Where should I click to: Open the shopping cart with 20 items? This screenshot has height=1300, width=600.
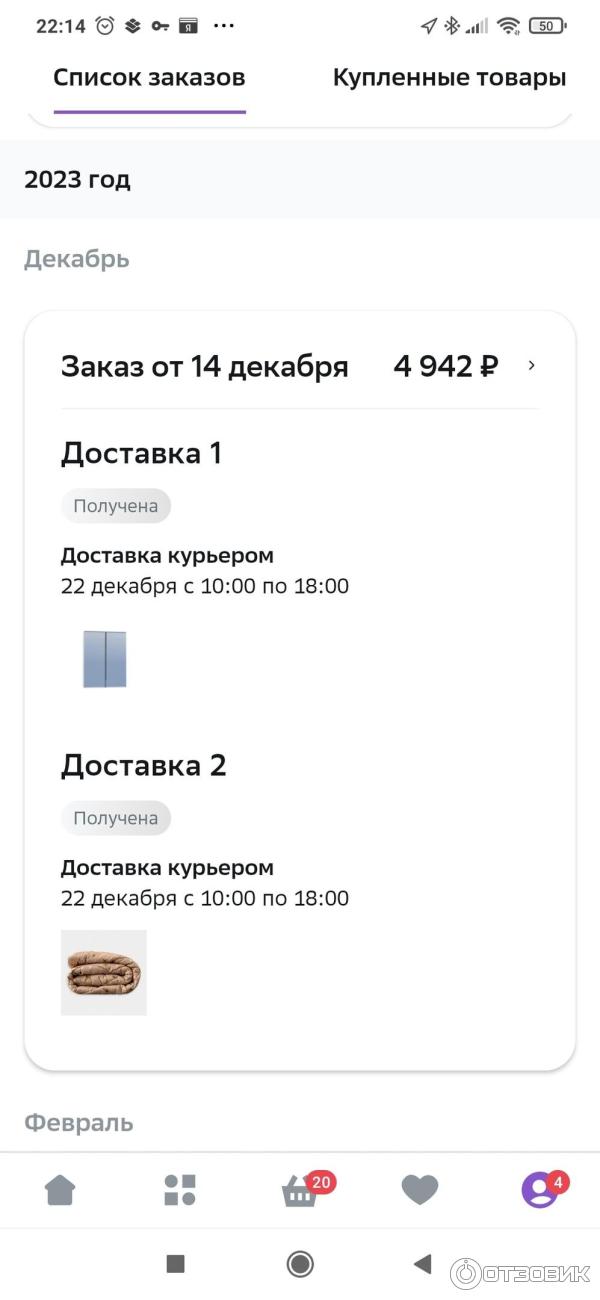(302, 1190)
